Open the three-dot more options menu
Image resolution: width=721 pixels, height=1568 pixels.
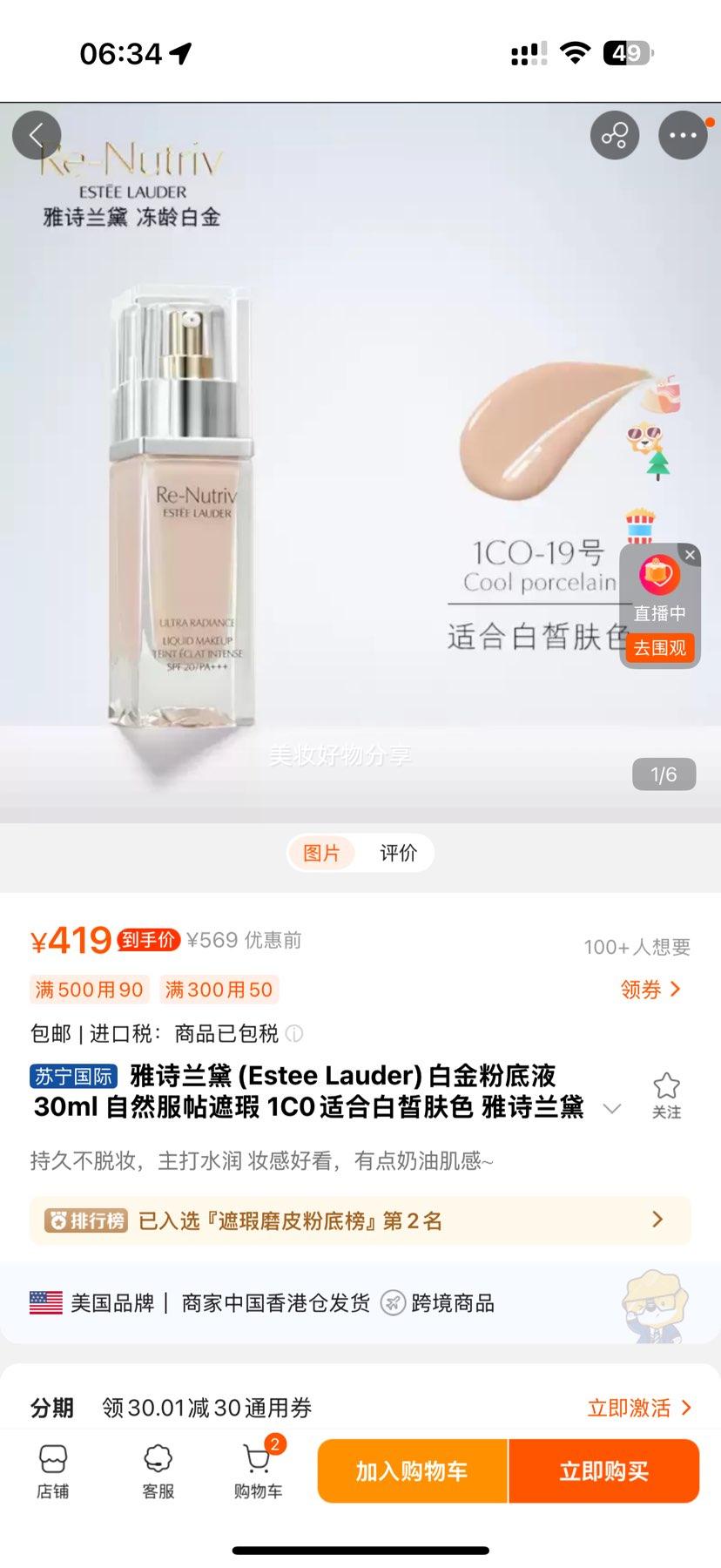[x=684, y=135]
